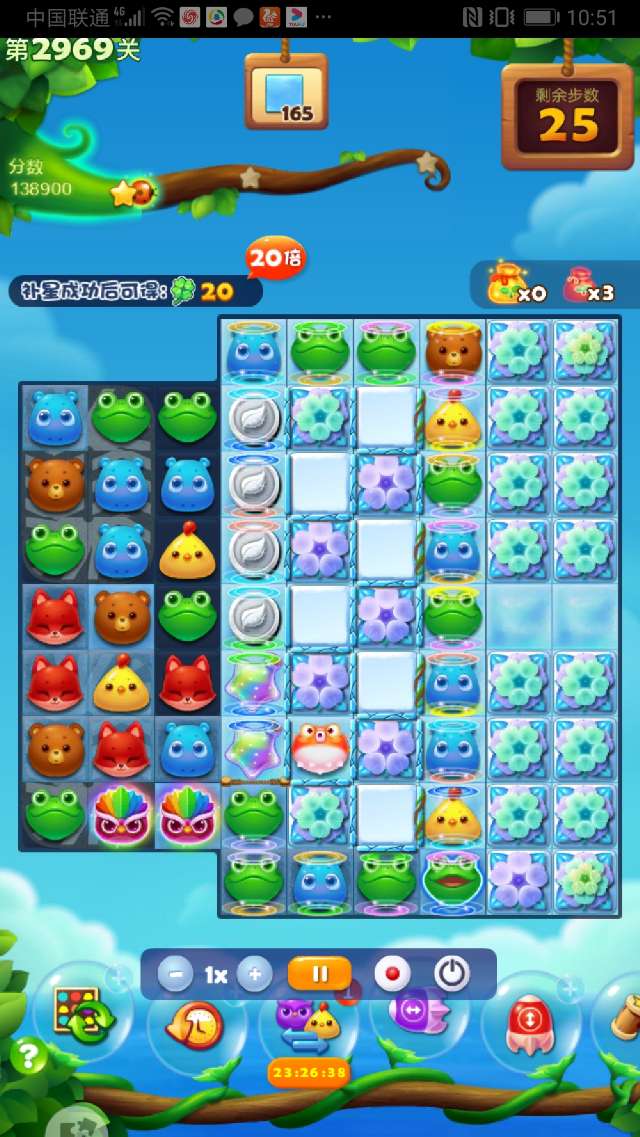Tap the orange pufferfish piece on the board
The image size is (640, 1137).
[x=320, y=748]
